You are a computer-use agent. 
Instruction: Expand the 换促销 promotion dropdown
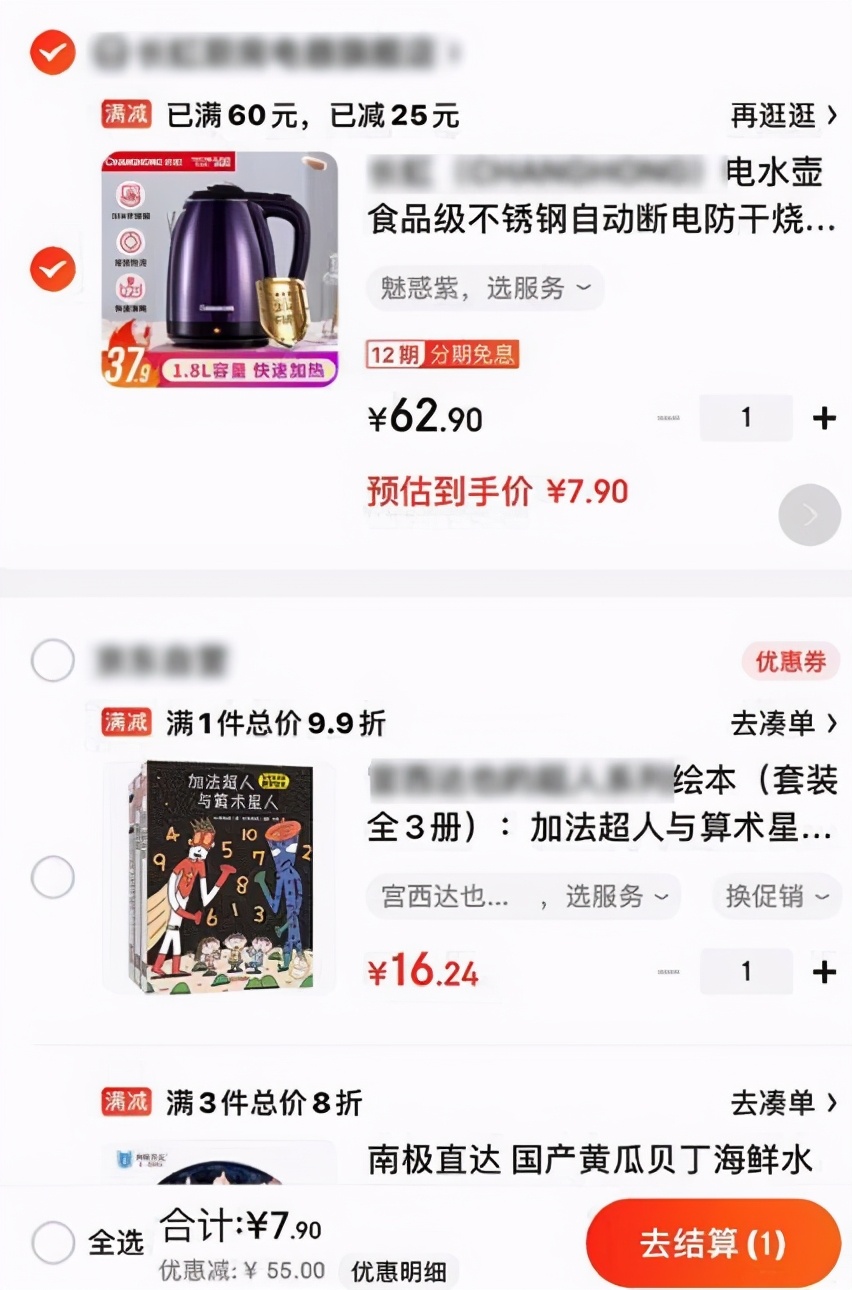775,896
